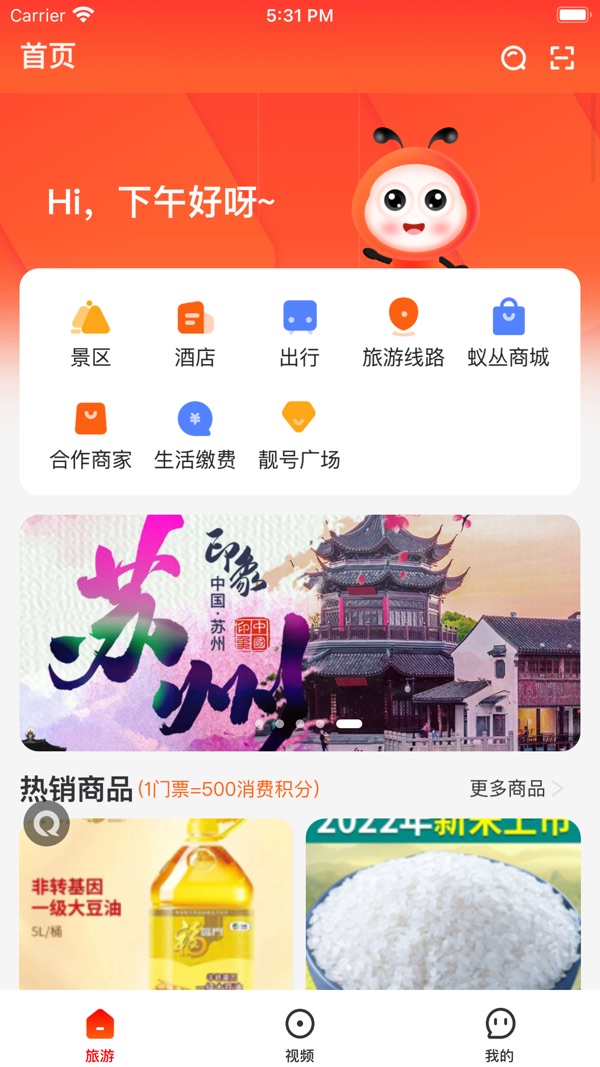This screenshot has height=1067, width=600.
Task: Open the 苏州 印象 banner
Action: (x=300, y=633)
